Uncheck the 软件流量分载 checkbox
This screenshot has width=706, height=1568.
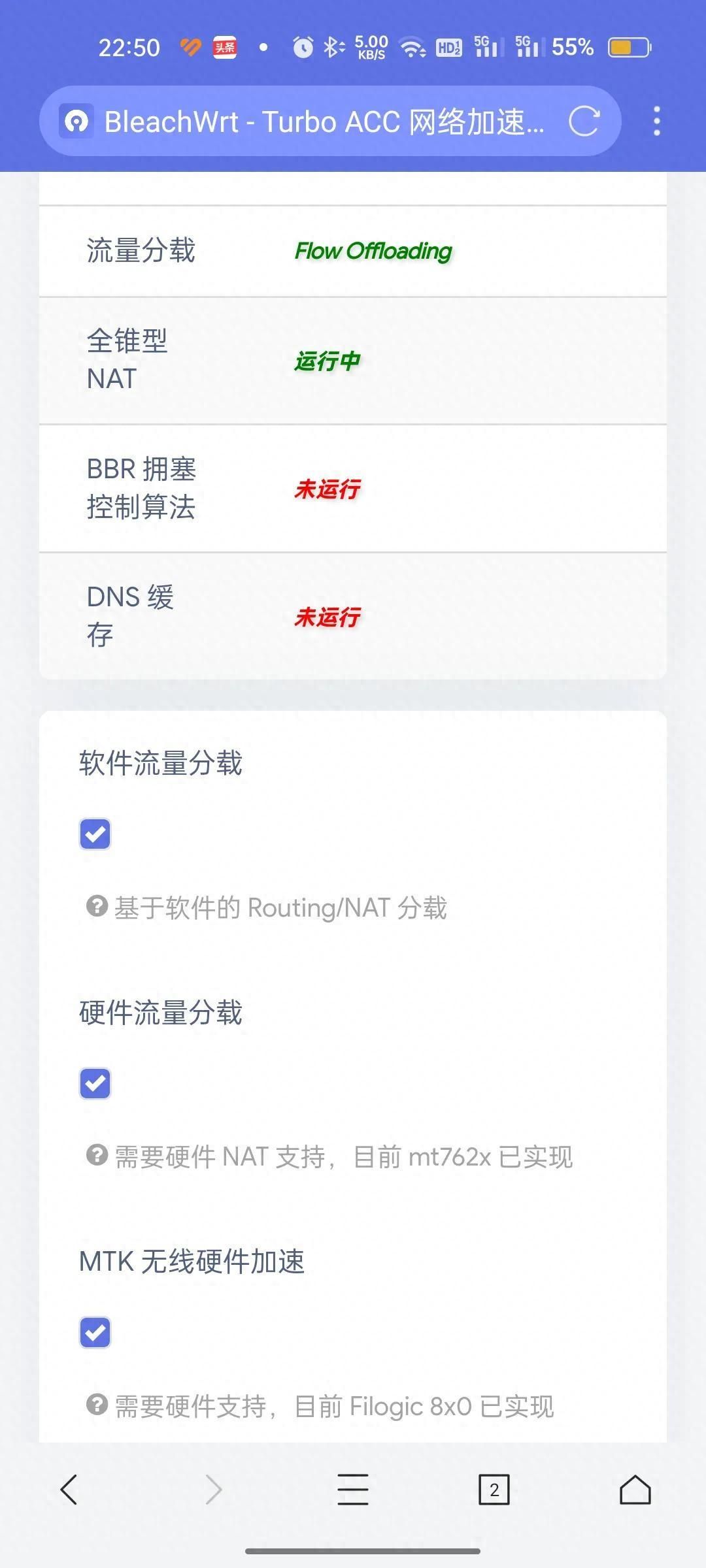coord(95,834)
